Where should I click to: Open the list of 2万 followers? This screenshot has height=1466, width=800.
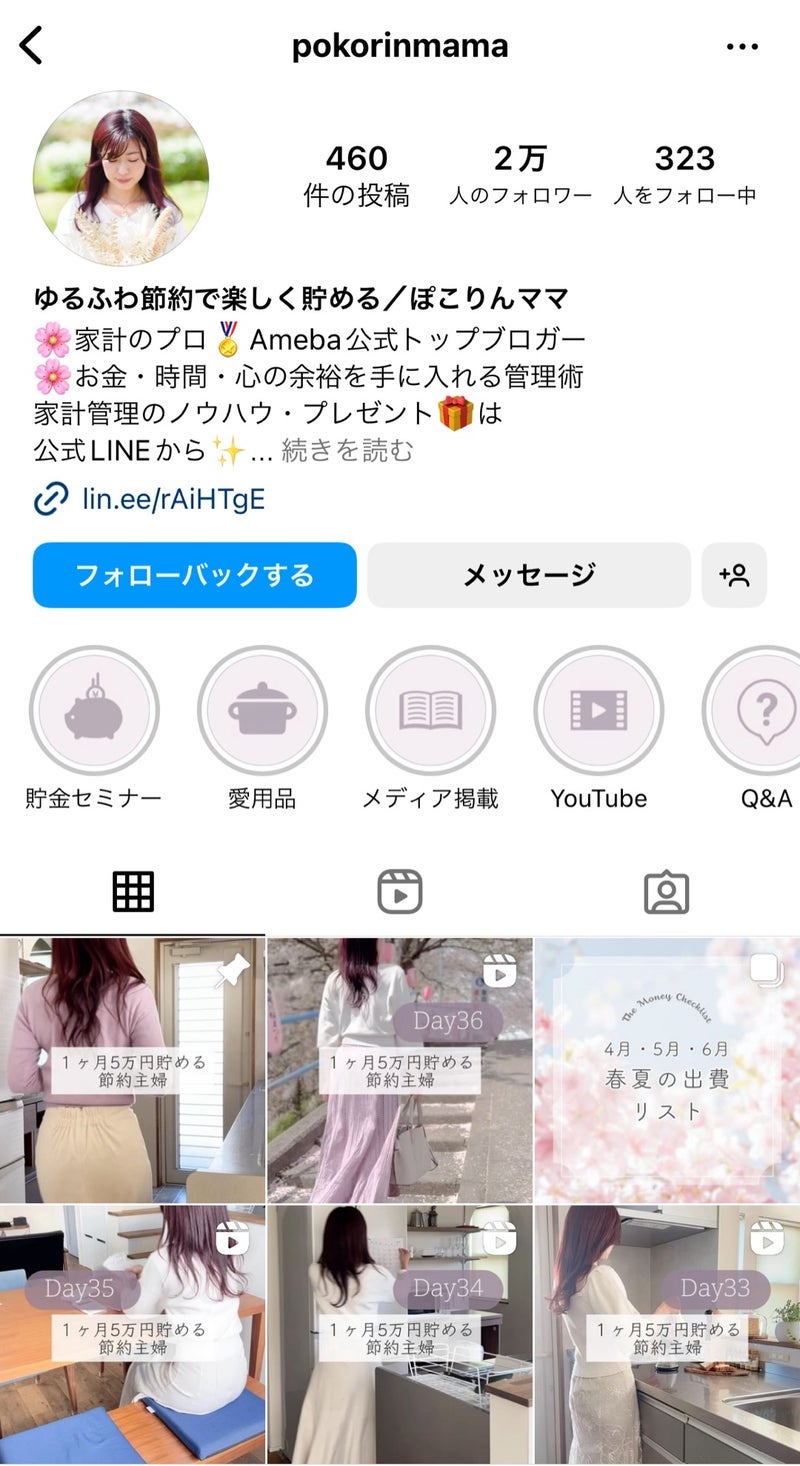pos(520,175)
